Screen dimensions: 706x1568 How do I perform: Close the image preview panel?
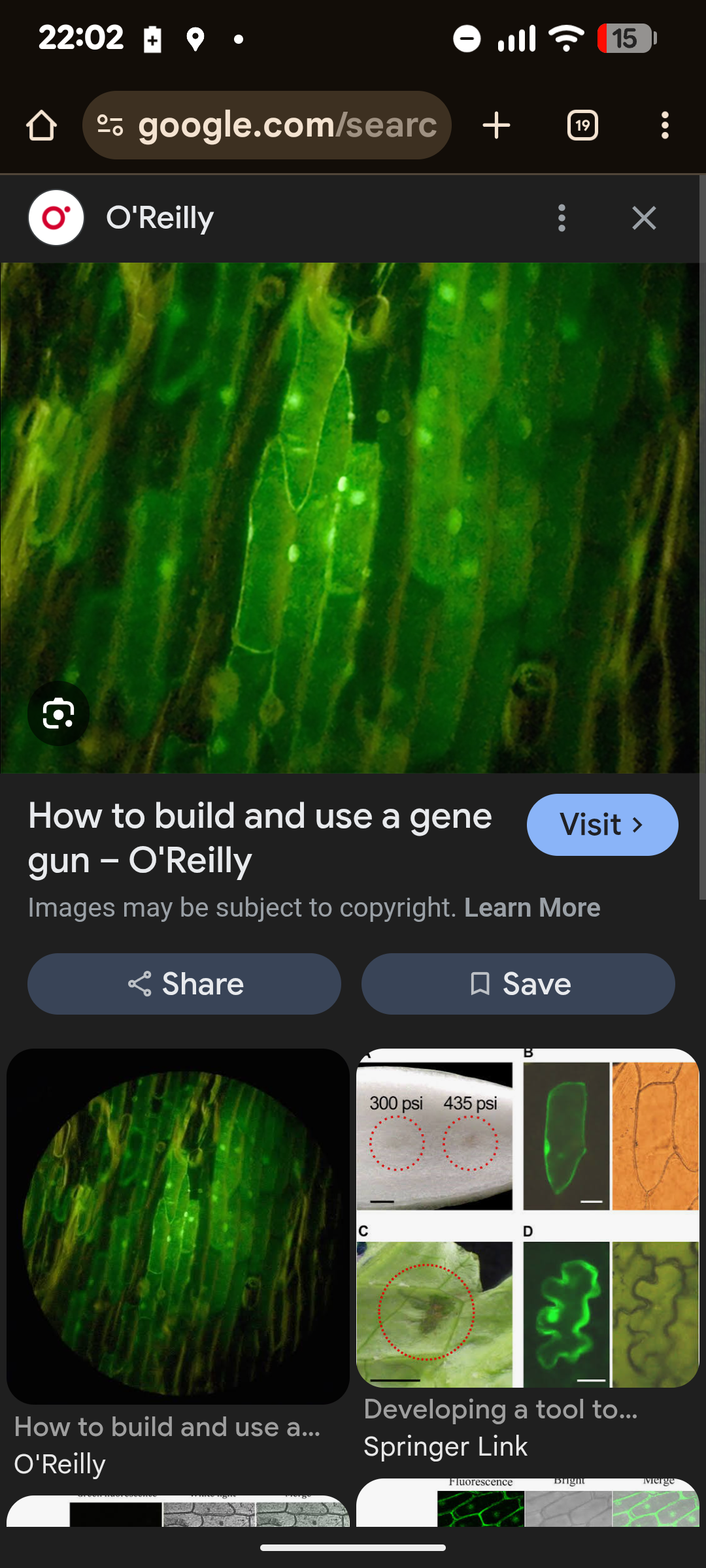644,218
